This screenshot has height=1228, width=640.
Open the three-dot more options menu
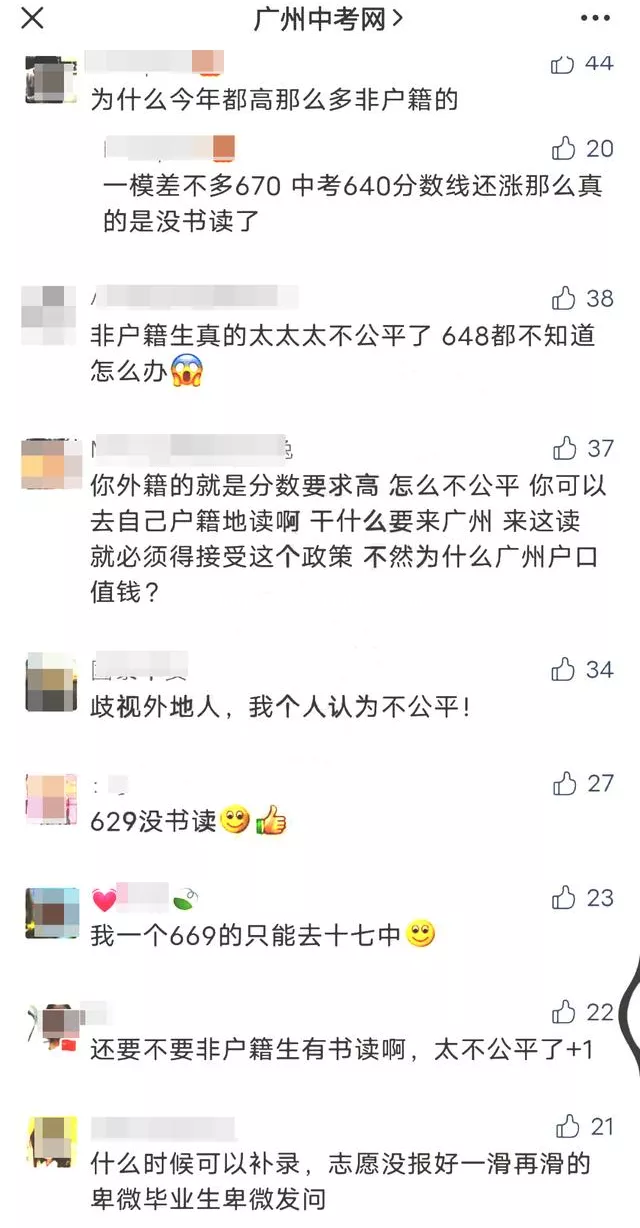[x=595, y=18]
